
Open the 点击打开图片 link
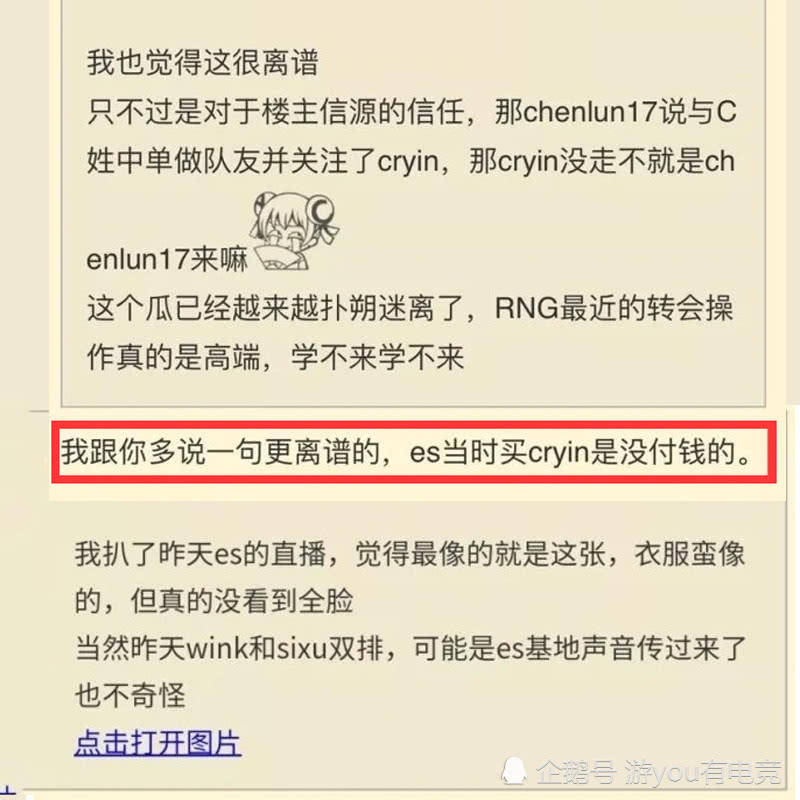click(158, 742)
